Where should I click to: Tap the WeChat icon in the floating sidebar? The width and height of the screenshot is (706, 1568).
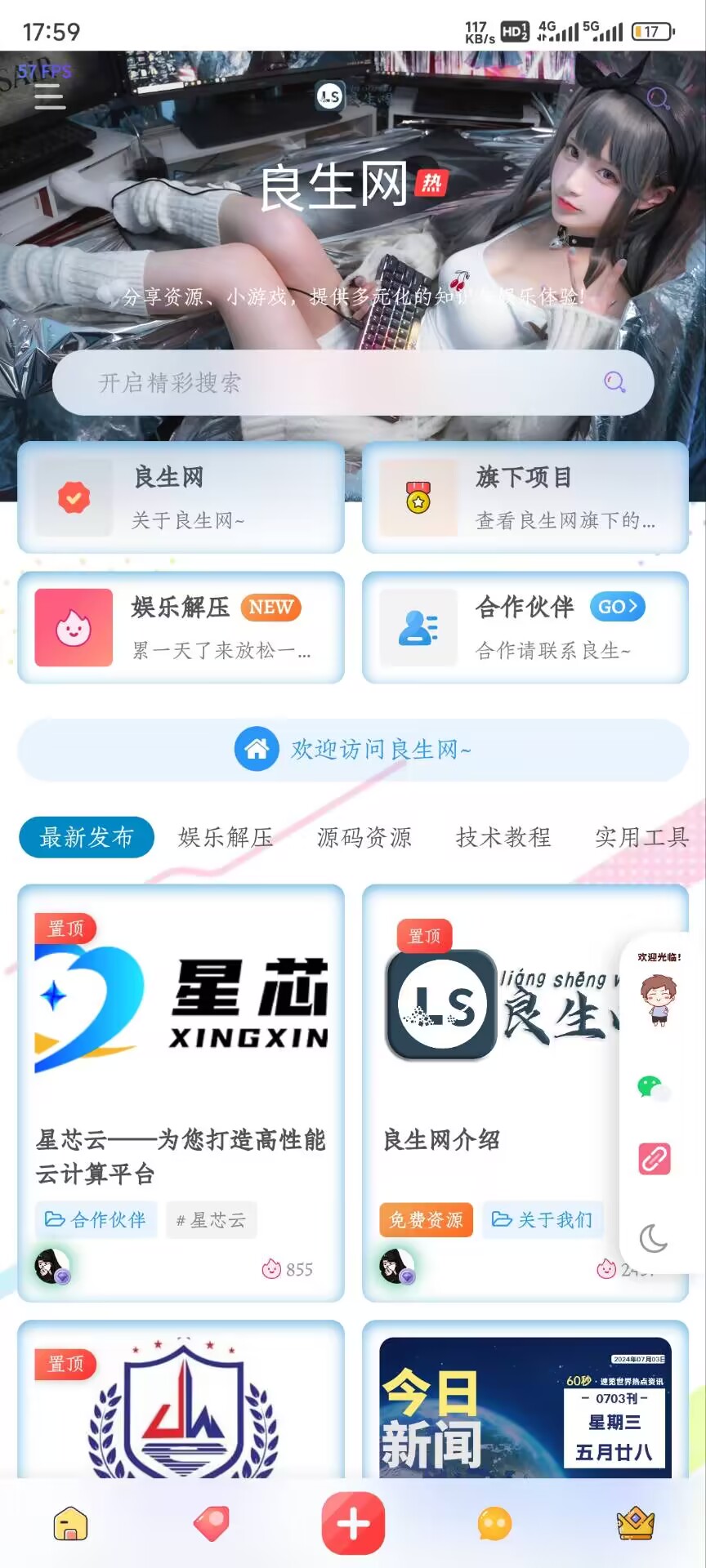pyautogui.click(x=653, y=1088)
